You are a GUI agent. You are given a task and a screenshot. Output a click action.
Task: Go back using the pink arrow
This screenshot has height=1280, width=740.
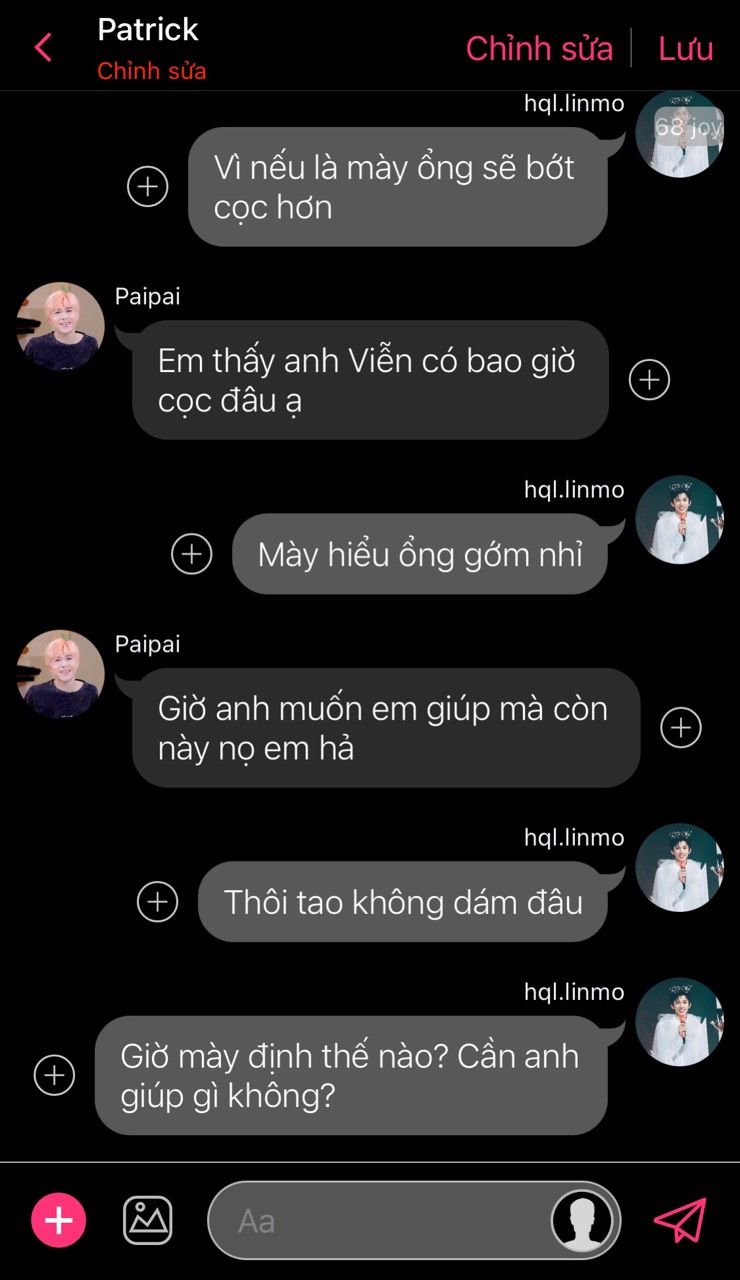[x=43, y=47]
